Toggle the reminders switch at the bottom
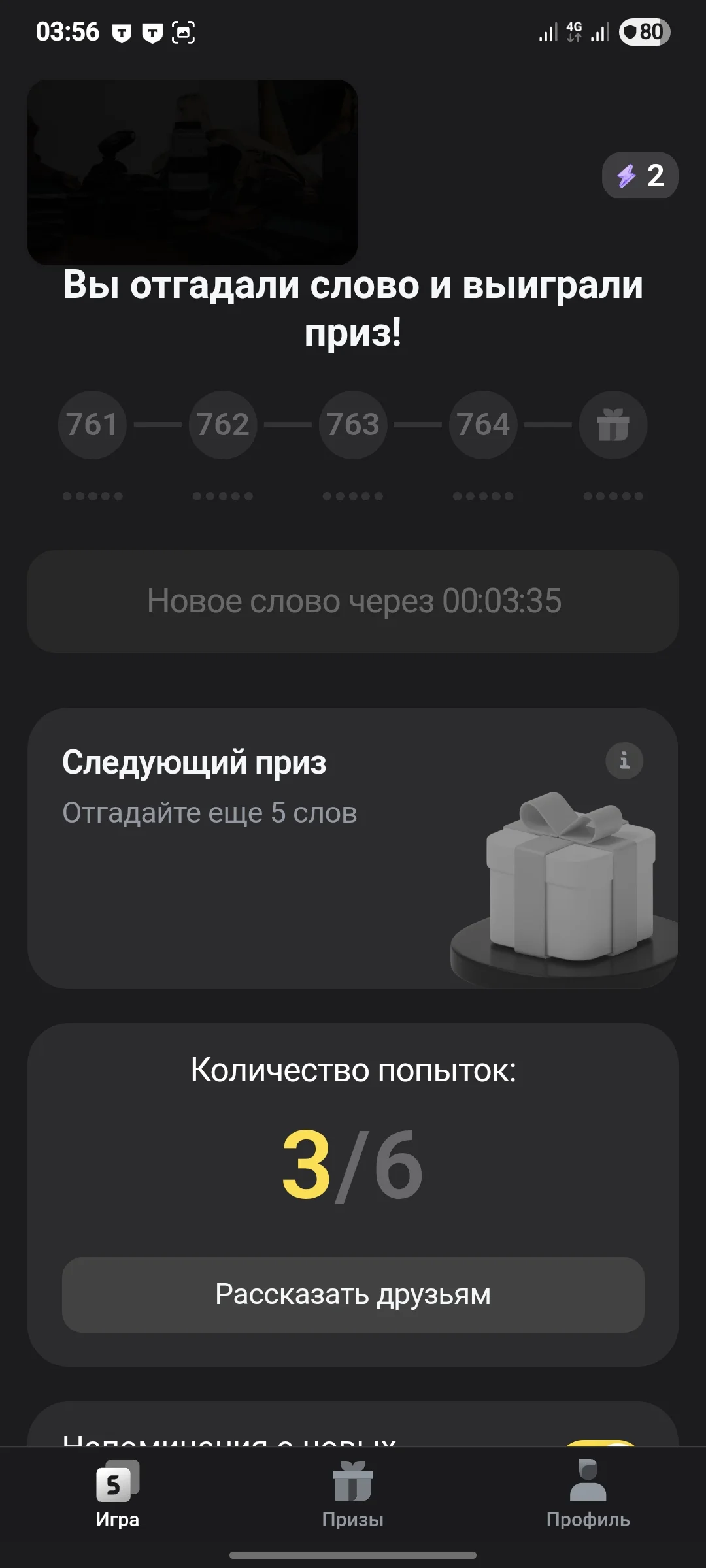This screenshot has width=706, height=1568. 601,1442
